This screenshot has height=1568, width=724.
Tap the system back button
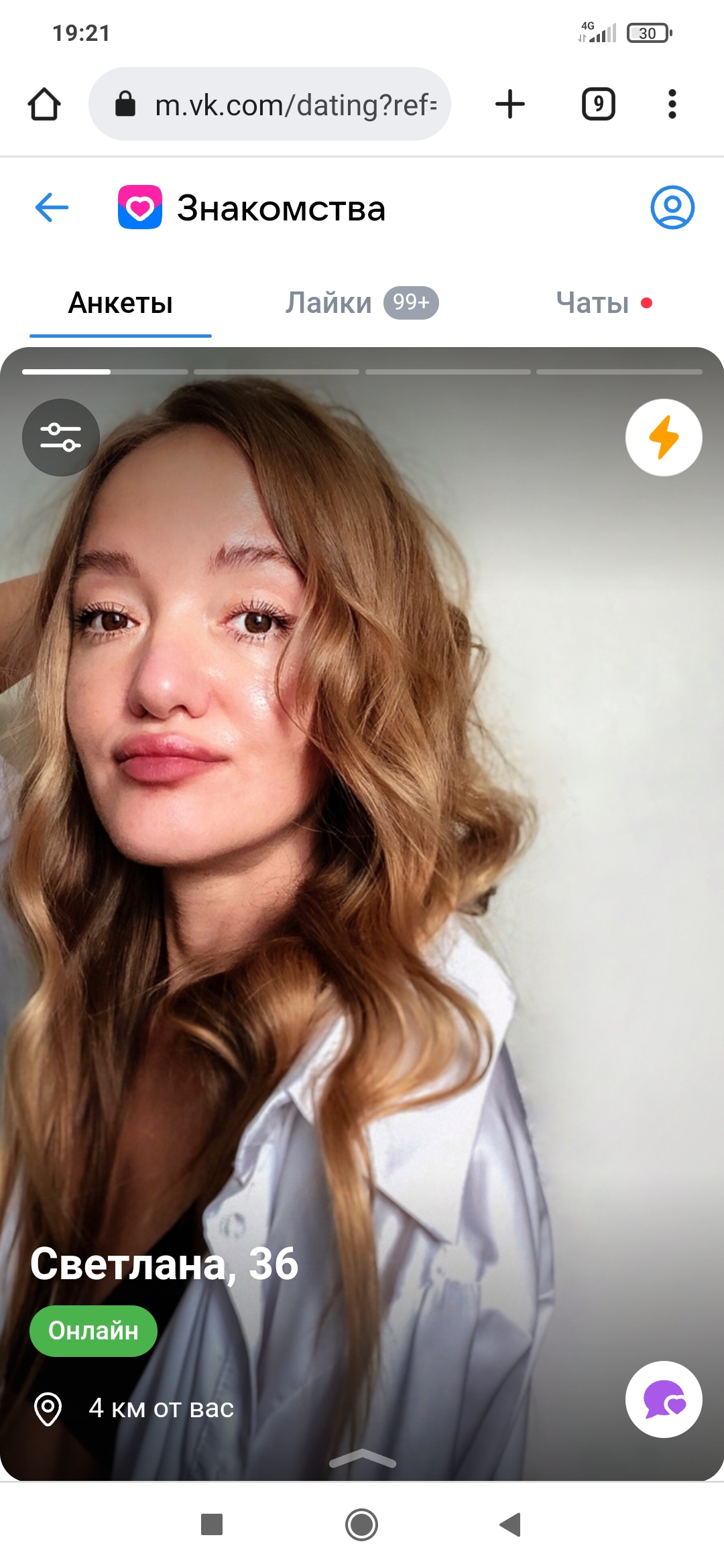pos(510,1524)
